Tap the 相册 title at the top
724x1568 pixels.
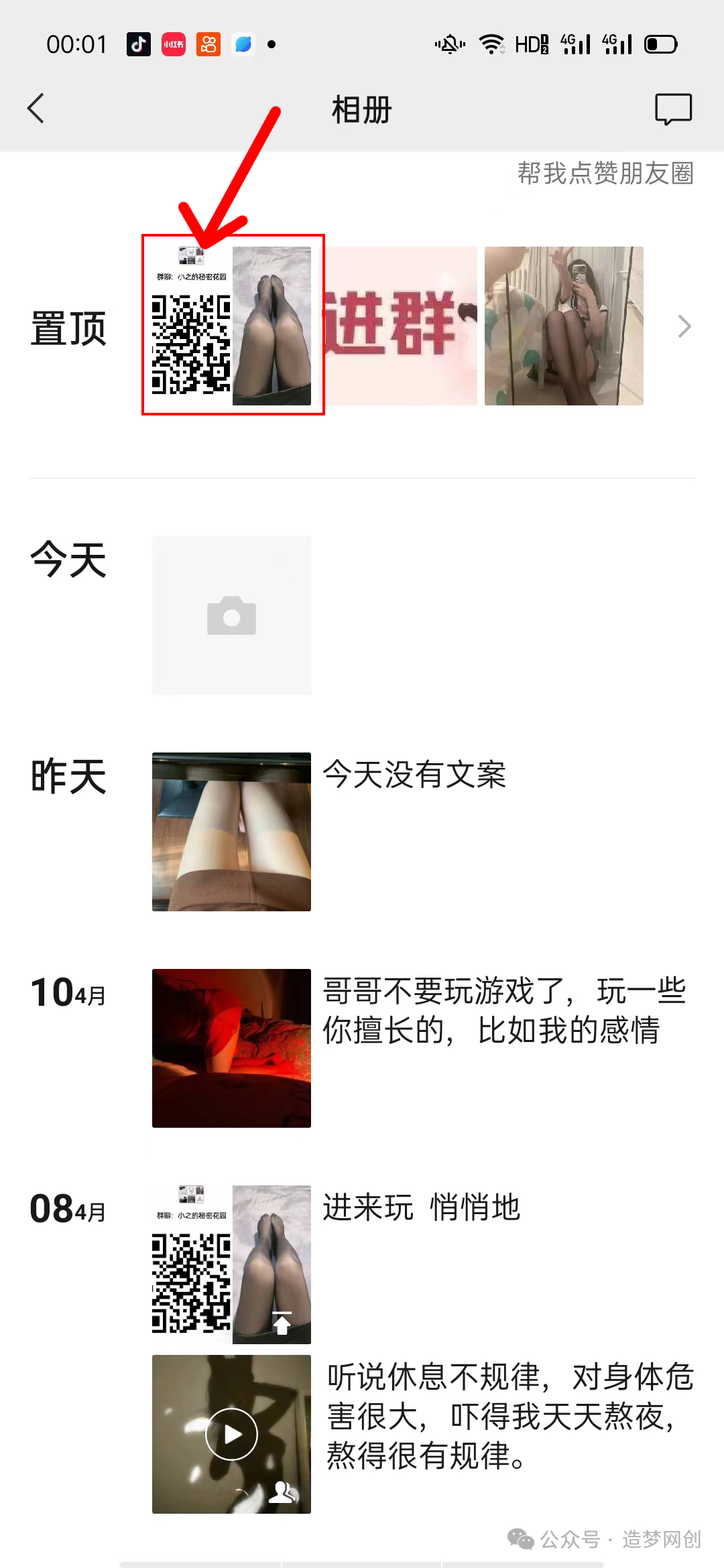click(x=361, y=109)
